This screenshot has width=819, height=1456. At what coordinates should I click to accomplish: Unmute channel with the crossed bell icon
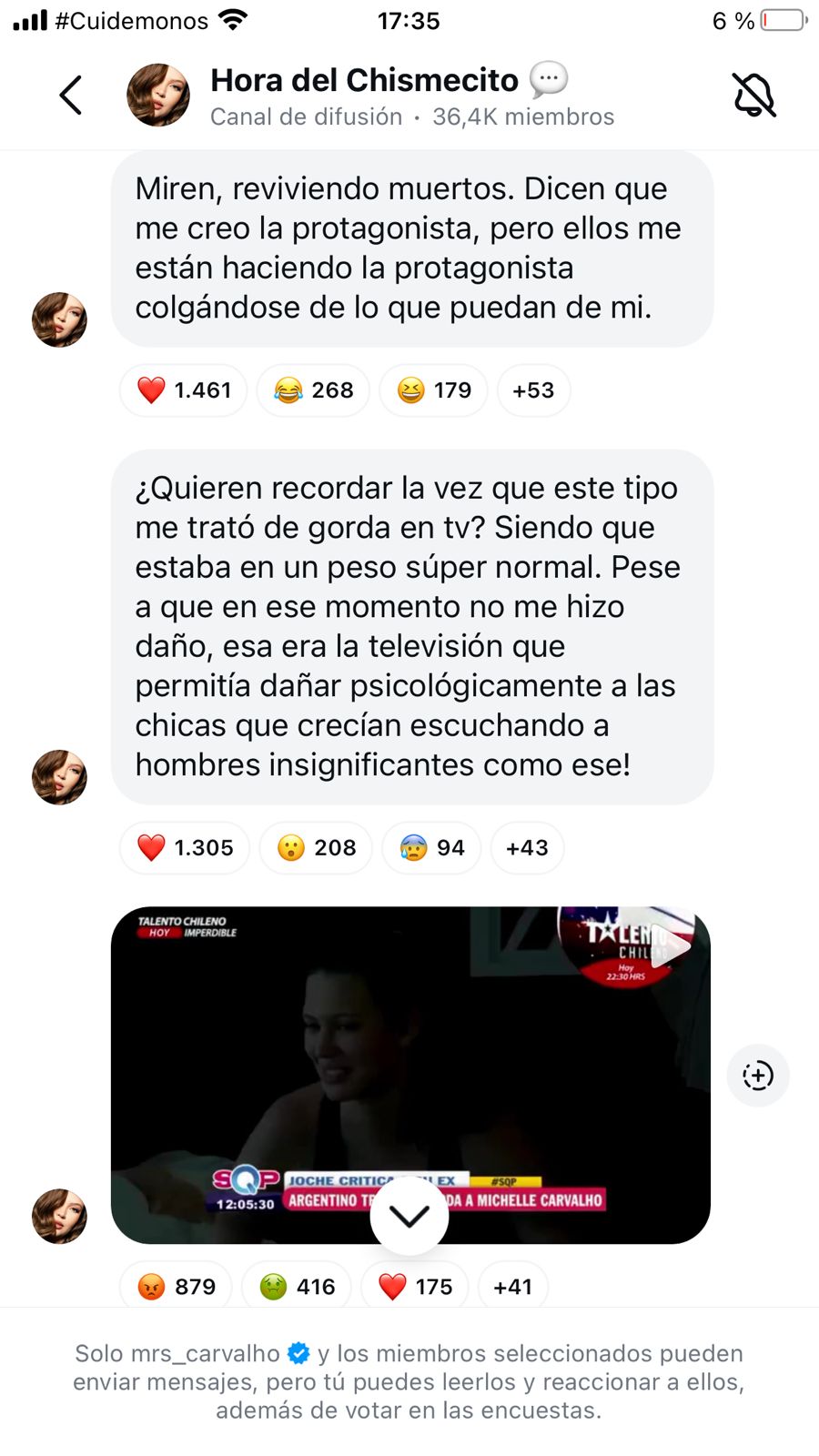click(753, 95)
